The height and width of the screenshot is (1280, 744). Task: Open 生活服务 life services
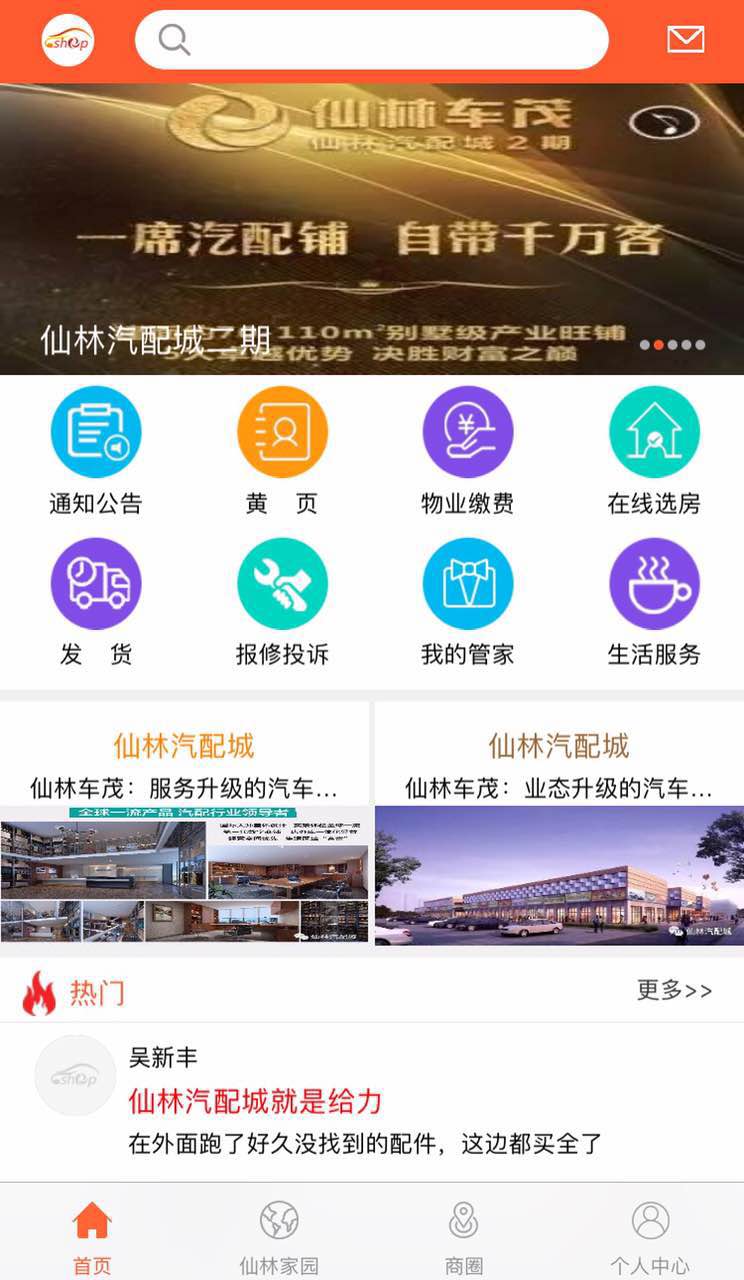click(x=654, y=603)
